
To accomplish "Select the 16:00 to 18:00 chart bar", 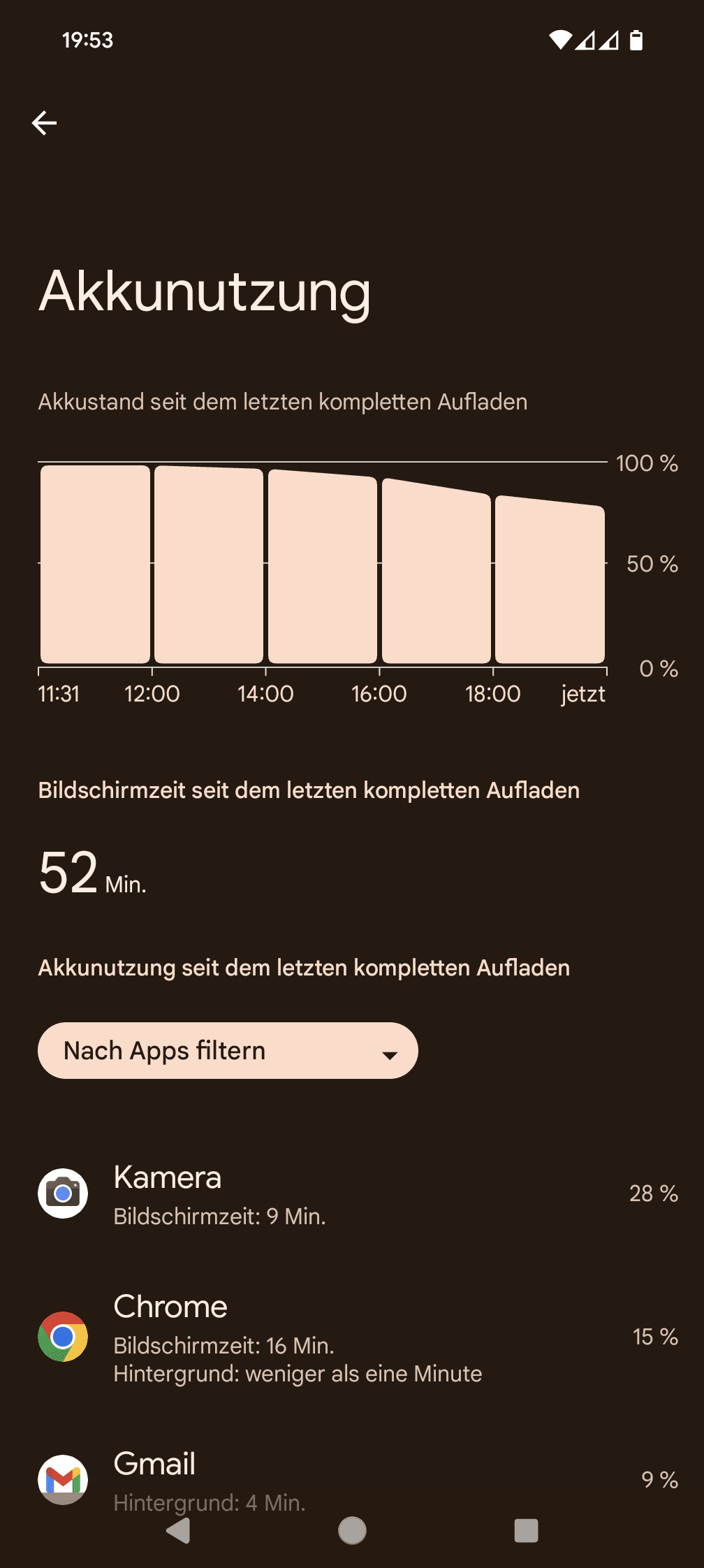I will [437, 570].
